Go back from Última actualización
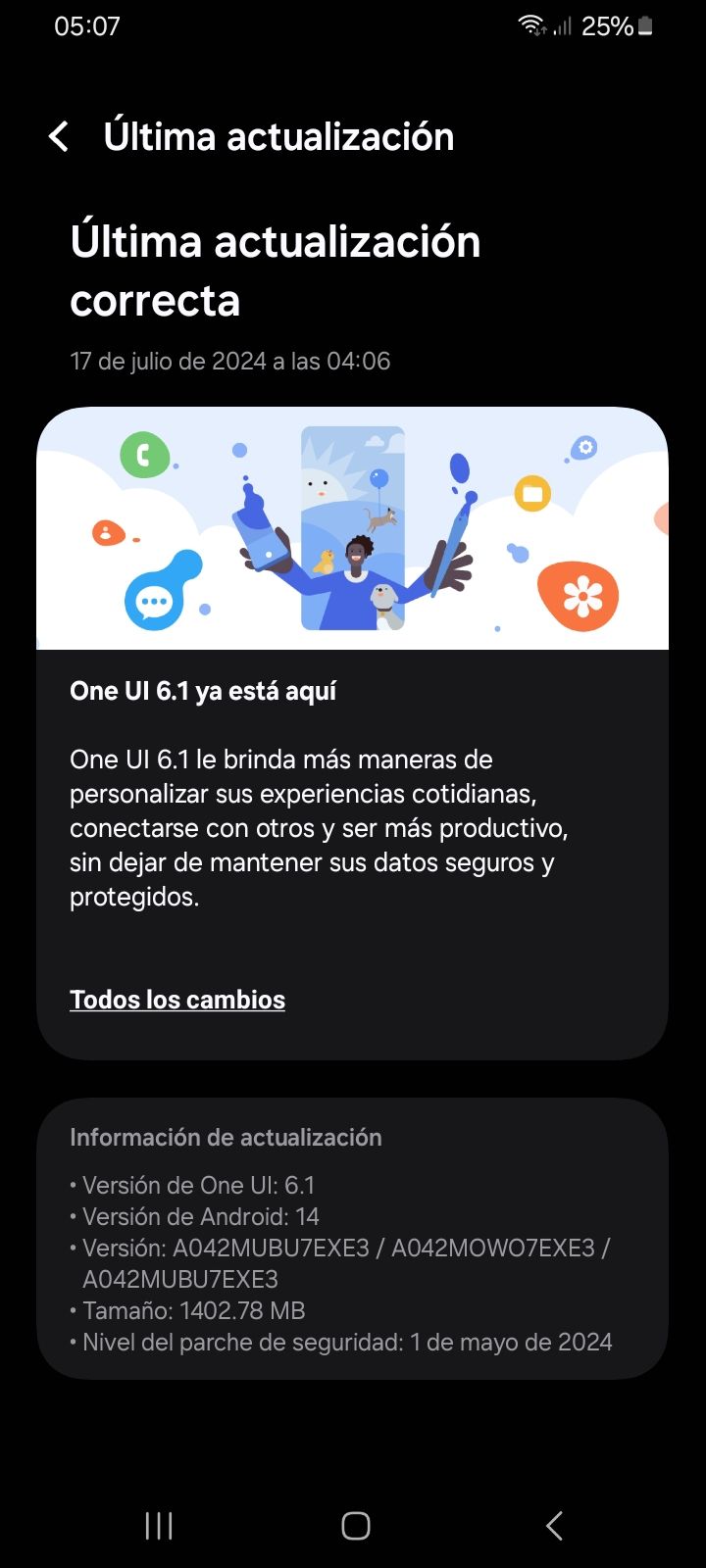This screenshot has width=706, height=1568. tap(59, 136)
